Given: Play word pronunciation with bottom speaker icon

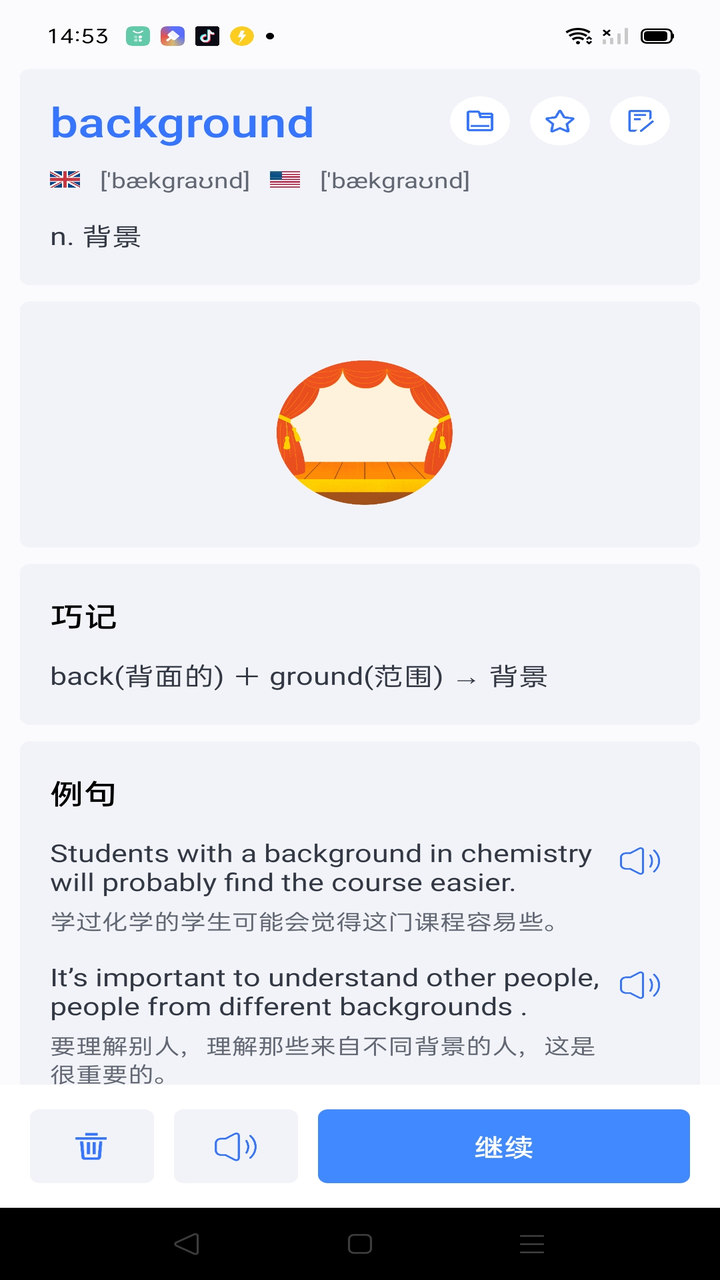Looking at the screenshot, I should (x=235, y=1146).
